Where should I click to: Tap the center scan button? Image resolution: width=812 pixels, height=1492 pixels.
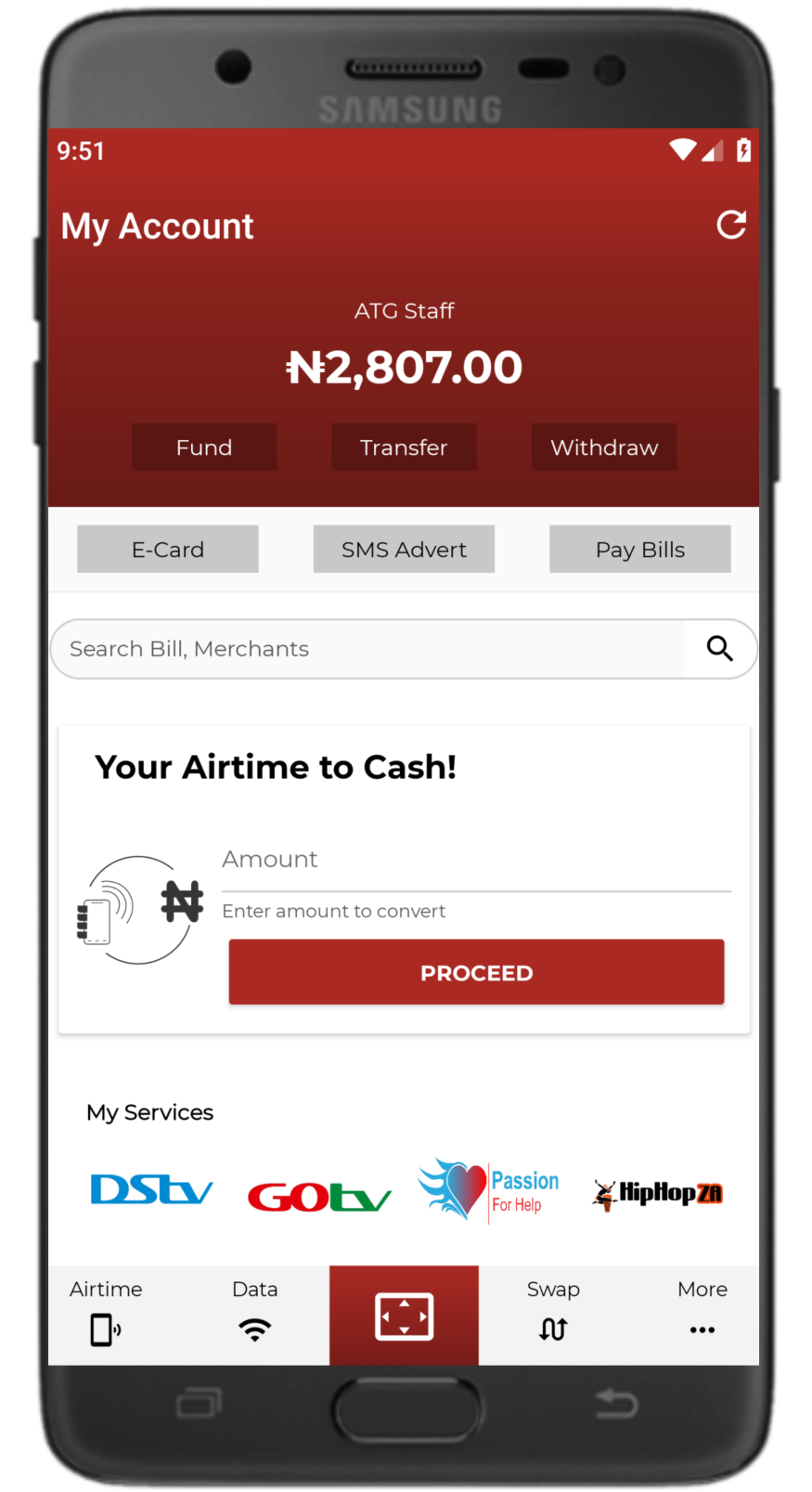point(404,1316)
